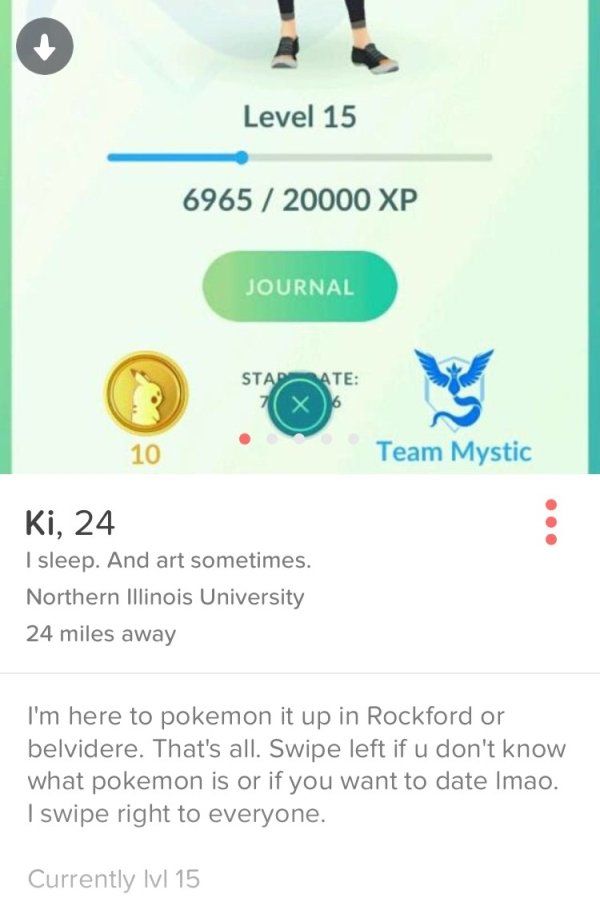Collapse the profile with the down arrow

(x=44, y=46)
